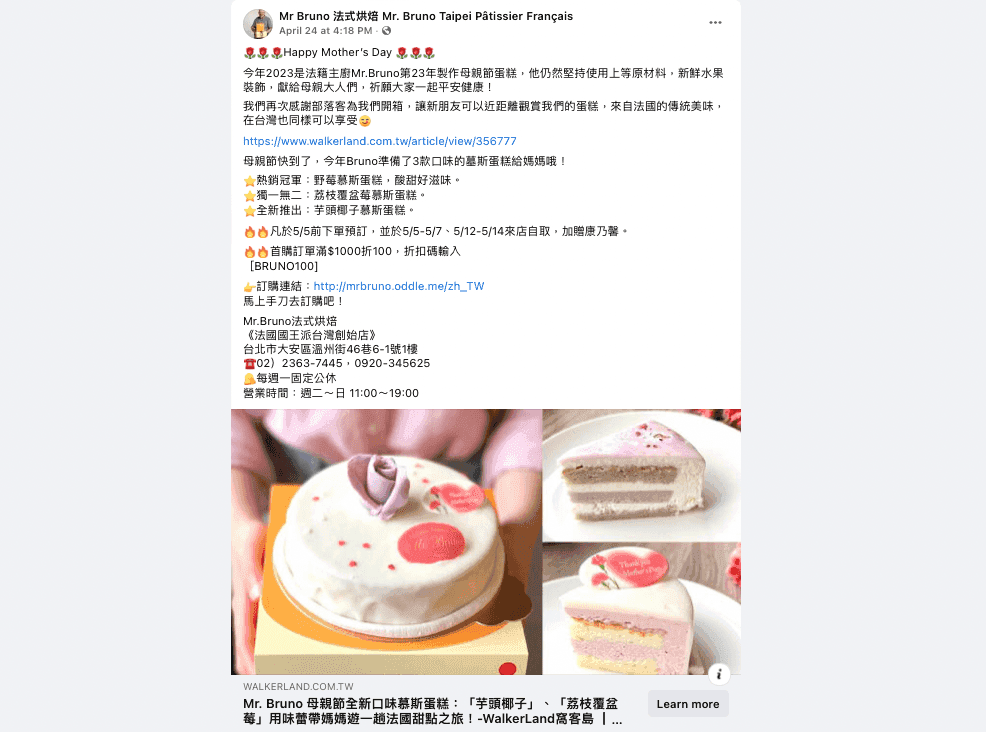The image size is (986, 732).
Task: Open the walkerland.com.tw article link
Action: pos(380,141)
